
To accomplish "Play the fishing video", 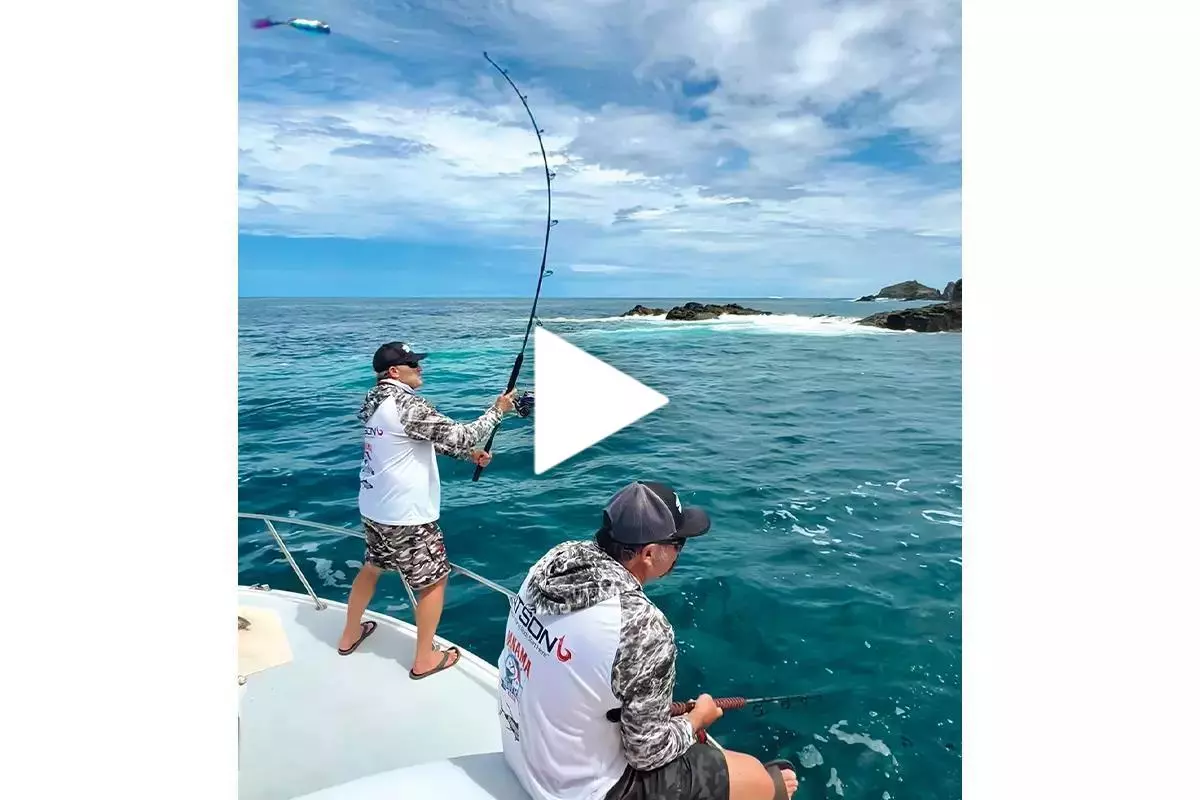I will pyautogui.click(x=590, y=400).
